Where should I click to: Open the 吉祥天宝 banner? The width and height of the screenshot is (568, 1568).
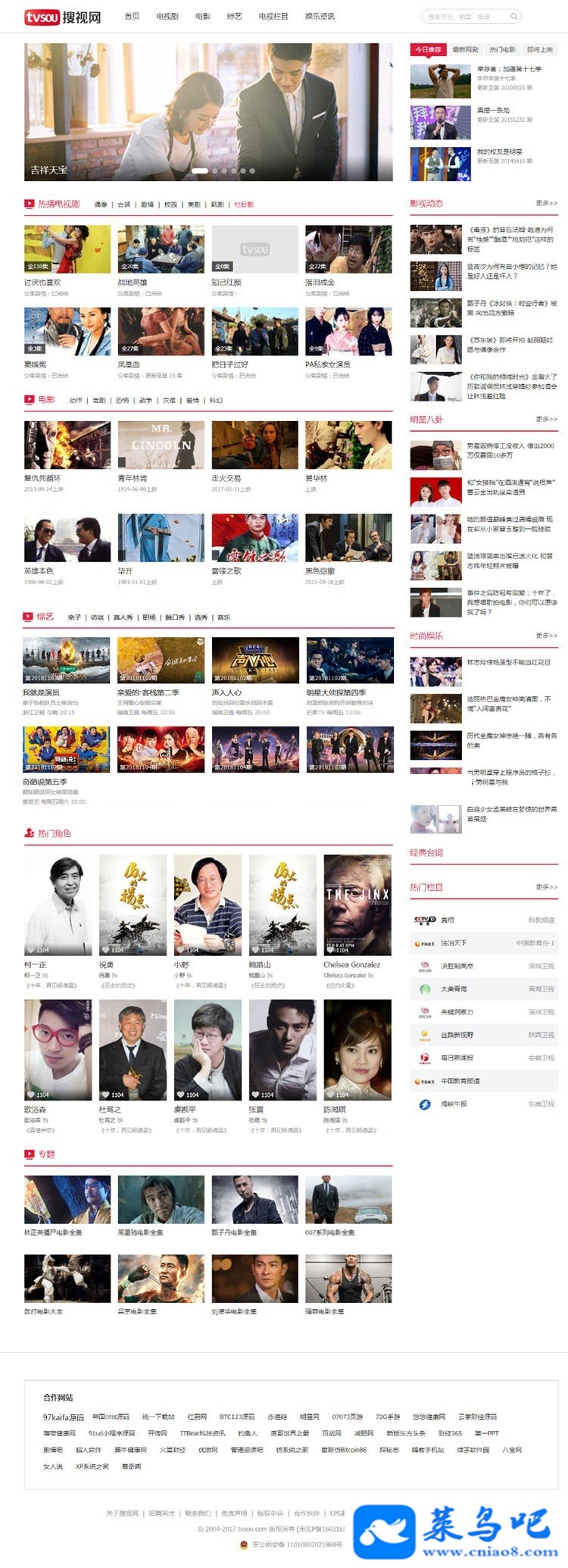pyautogui.click(x=208, y=112)
